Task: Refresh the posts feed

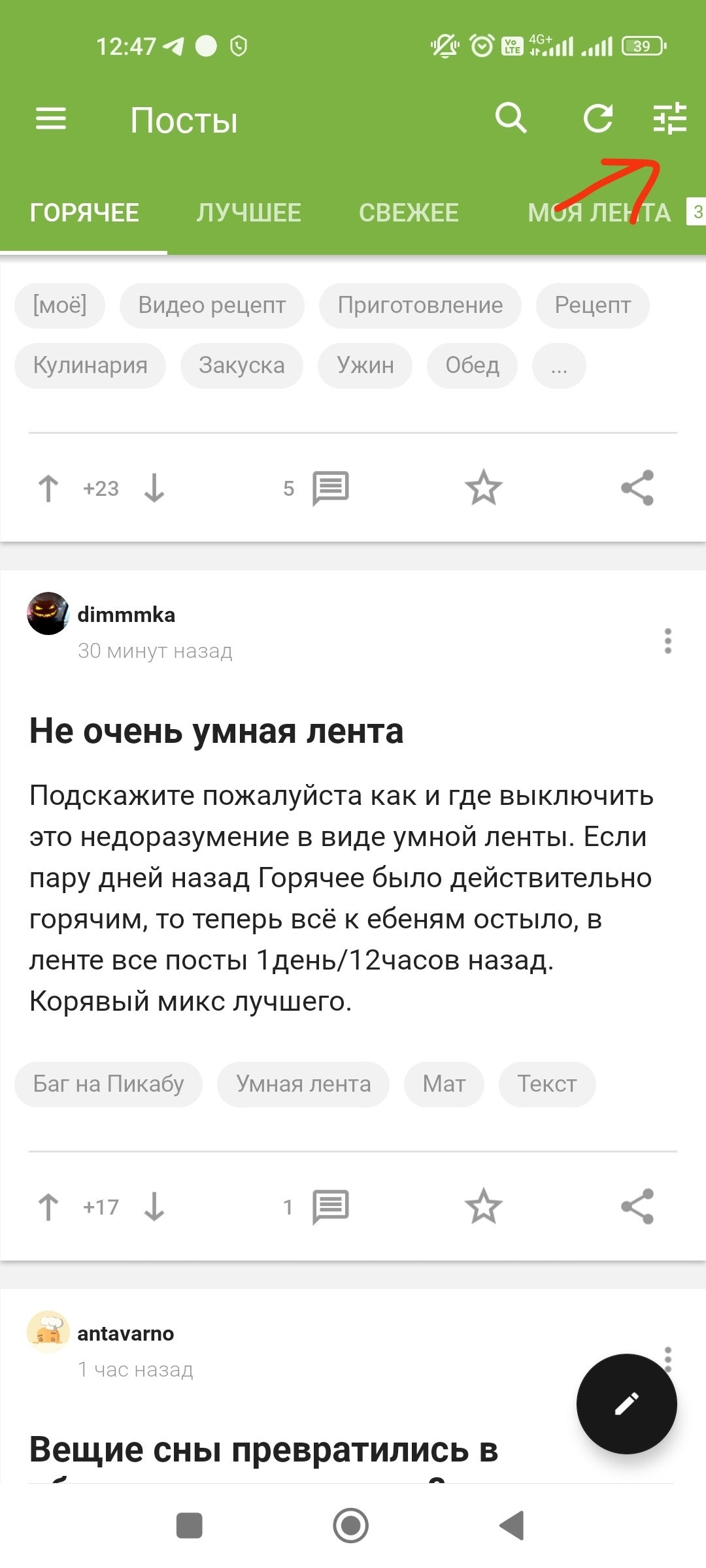Action: coord(597,118)
